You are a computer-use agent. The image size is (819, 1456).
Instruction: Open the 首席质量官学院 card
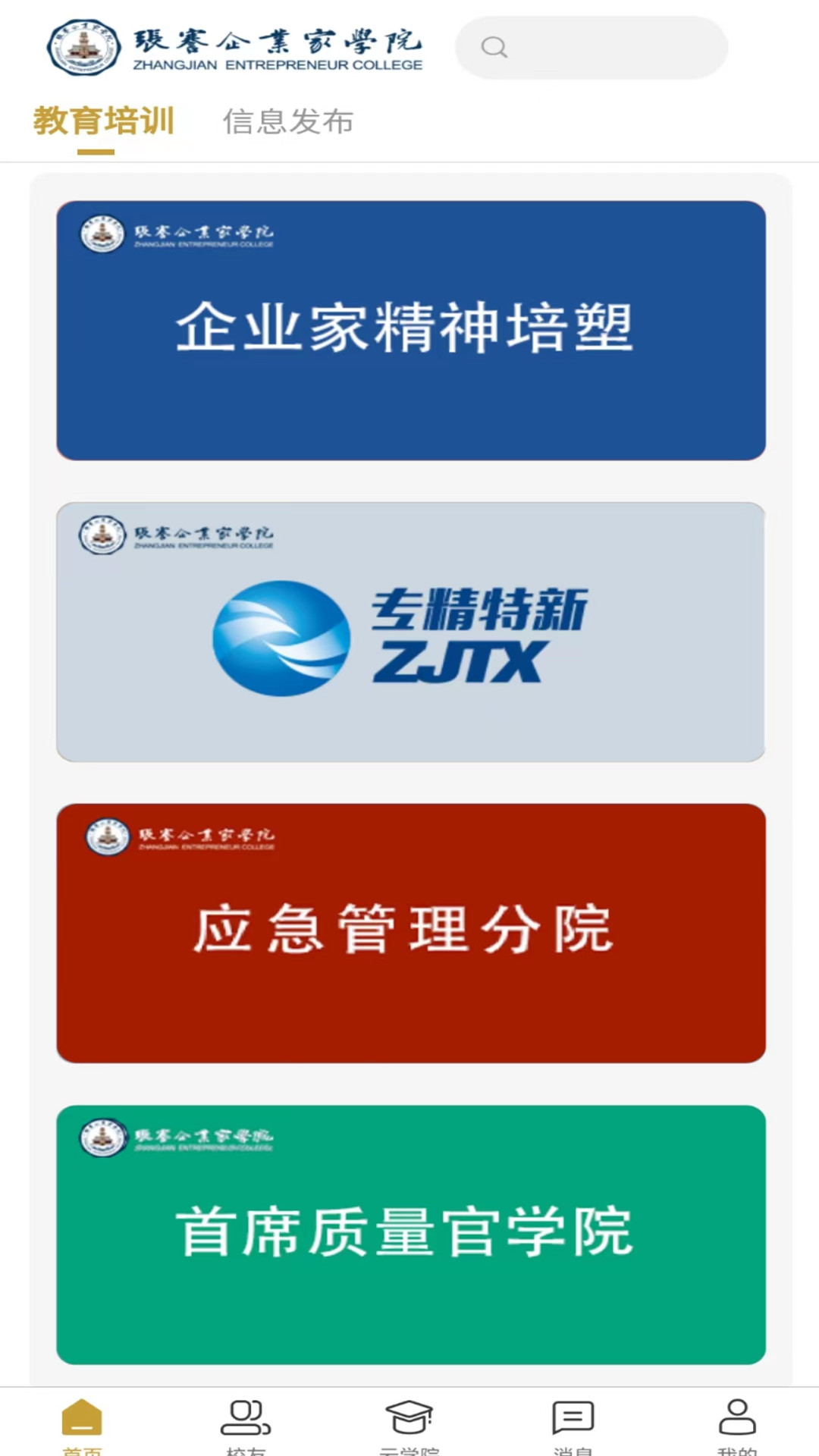411,1235
